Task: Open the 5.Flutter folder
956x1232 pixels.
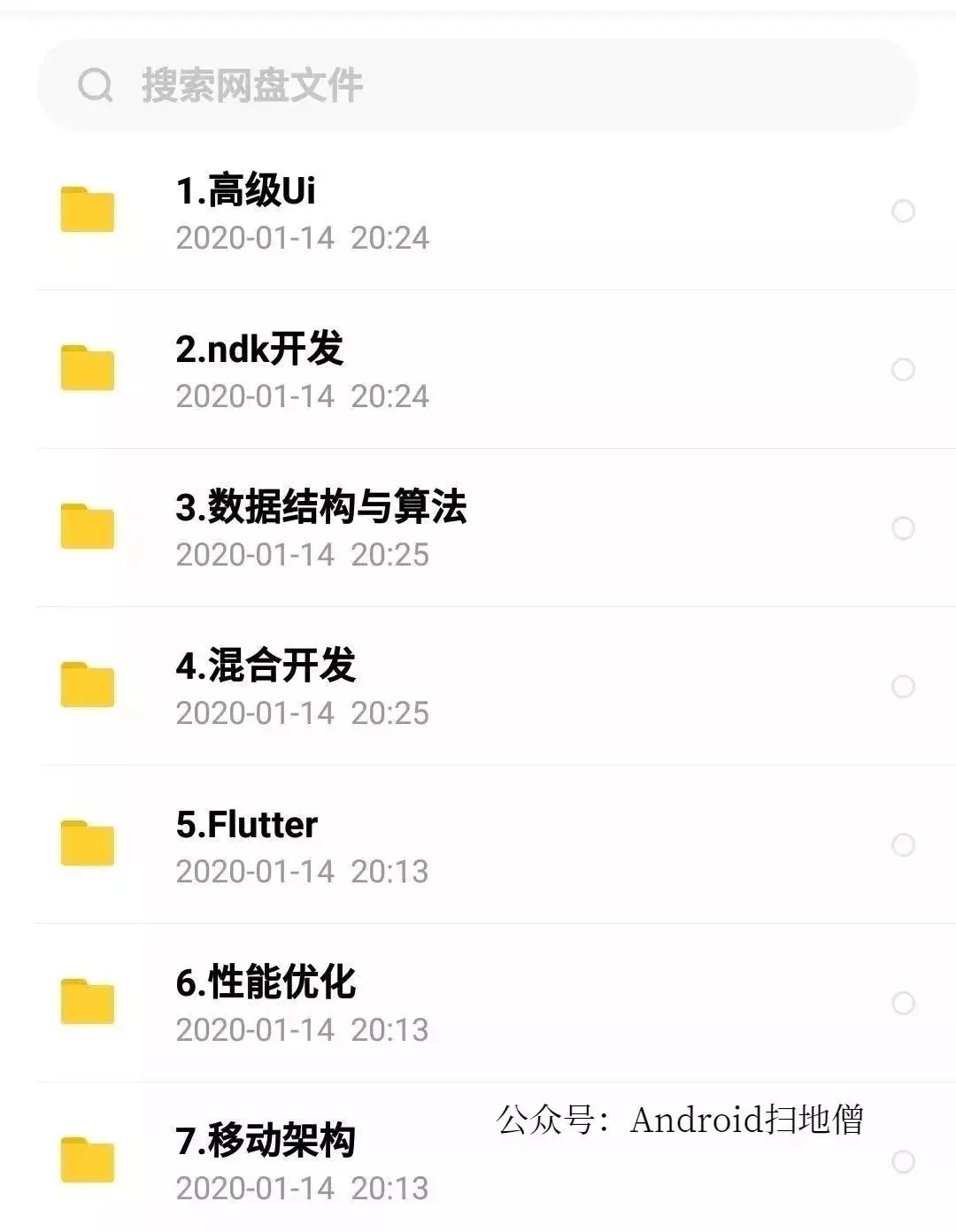Action: pos(246,825)
